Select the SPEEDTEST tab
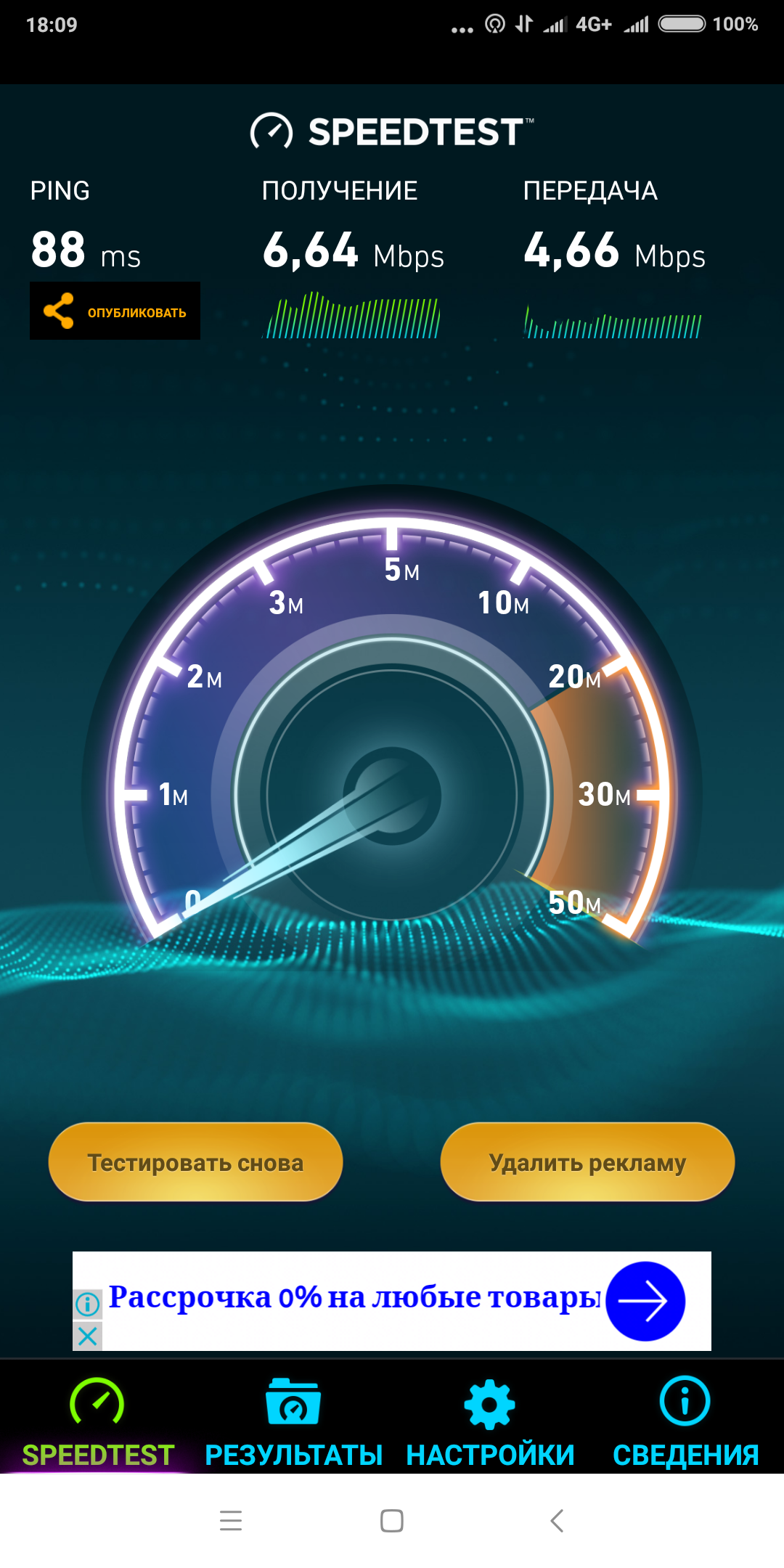This screenshot has height=1568, width=784. pos(98,1423)
